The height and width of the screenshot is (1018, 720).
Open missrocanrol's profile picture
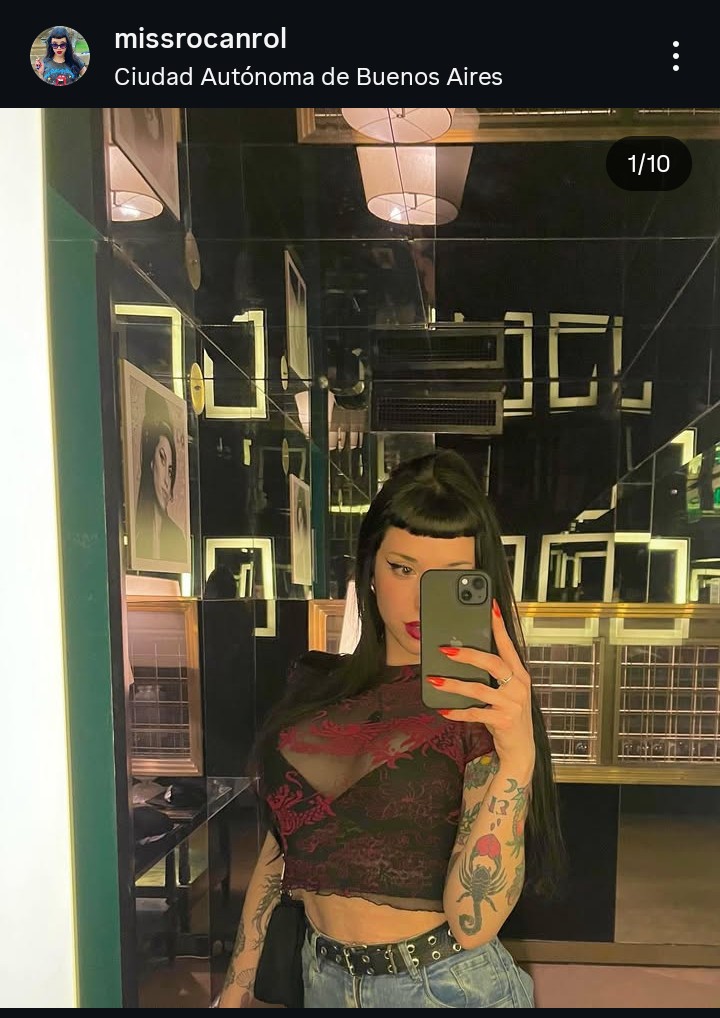point(60,56)
